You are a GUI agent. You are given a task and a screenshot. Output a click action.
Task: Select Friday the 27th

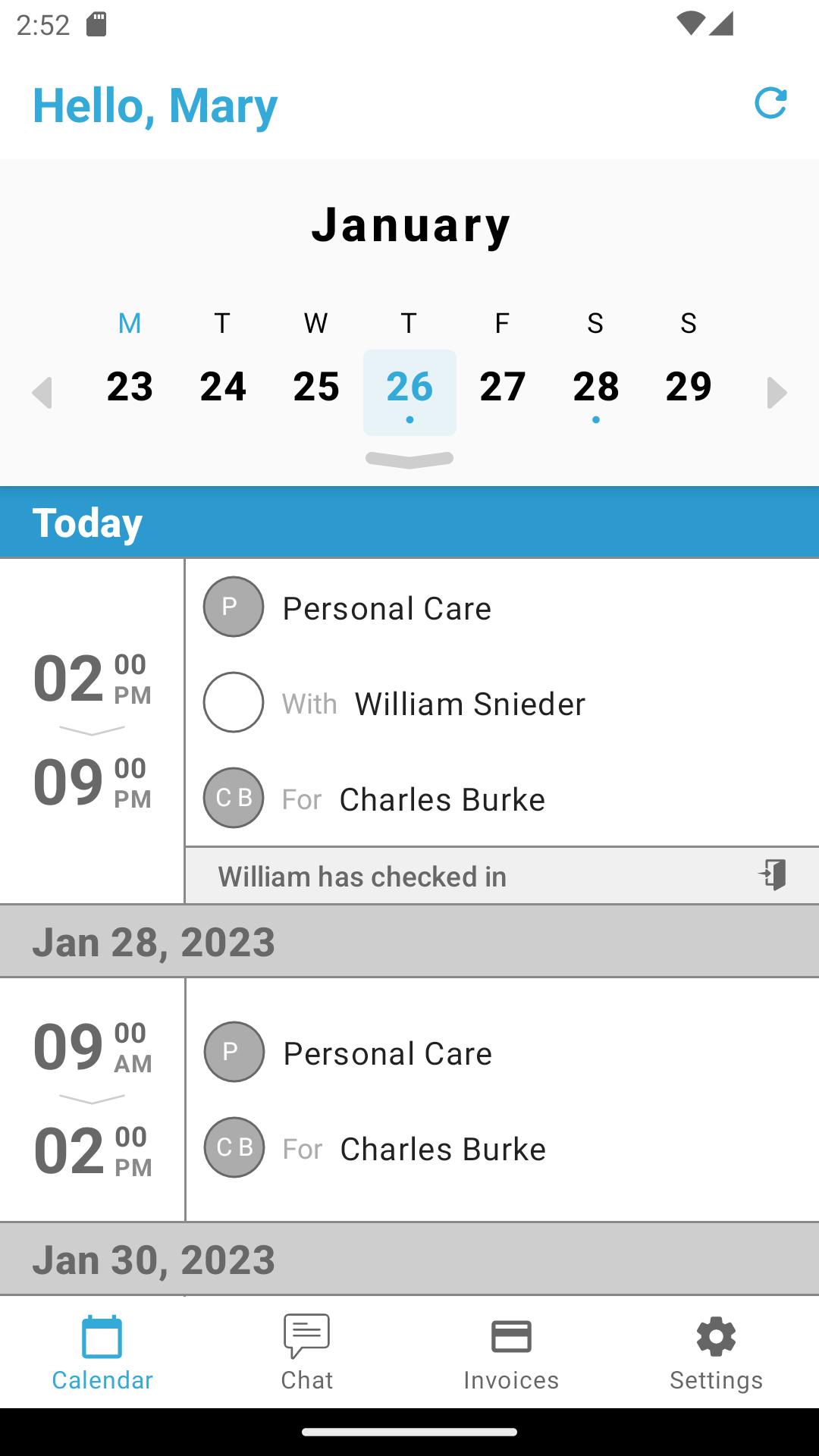pos(503,387)
